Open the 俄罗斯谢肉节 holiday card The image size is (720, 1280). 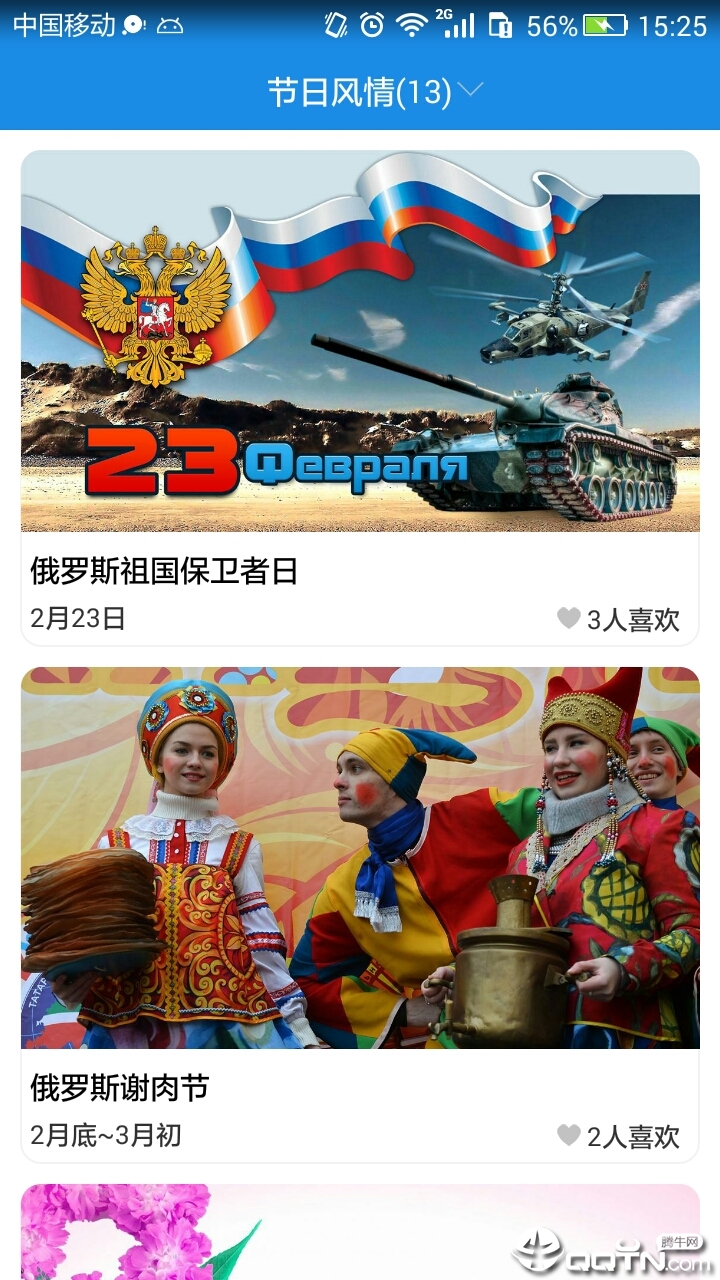tap(360, 858)
